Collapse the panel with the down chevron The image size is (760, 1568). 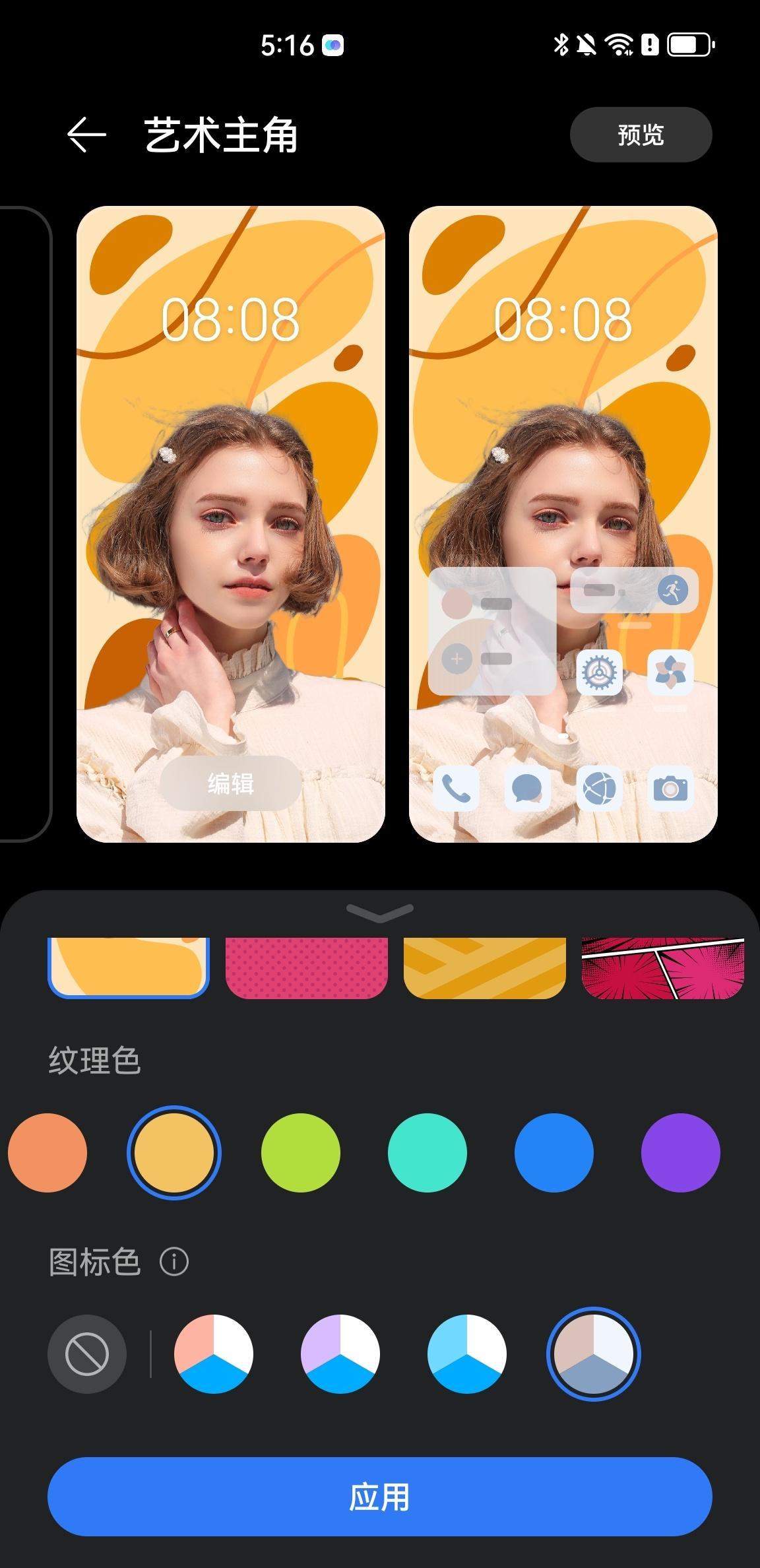379,913
